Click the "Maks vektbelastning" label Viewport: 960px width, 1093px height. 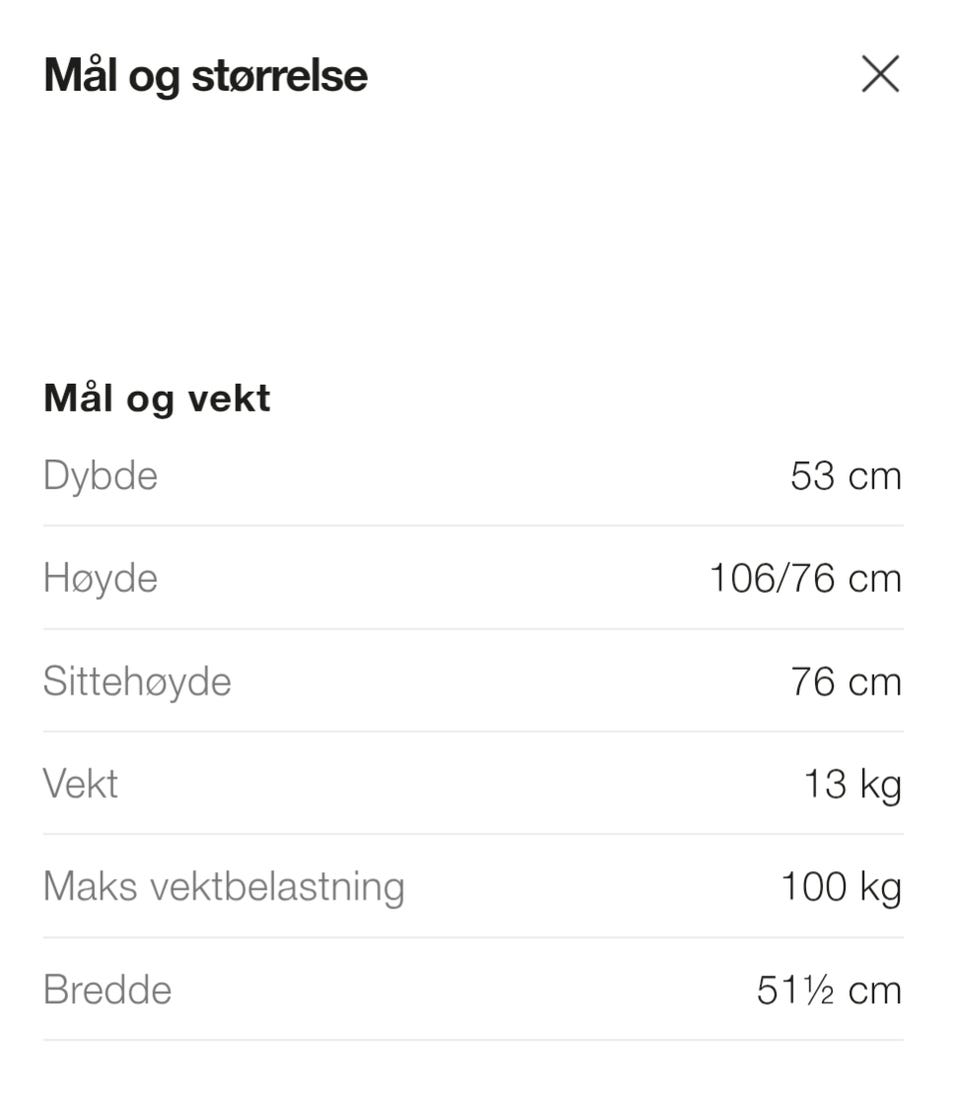tap(223, 886)
